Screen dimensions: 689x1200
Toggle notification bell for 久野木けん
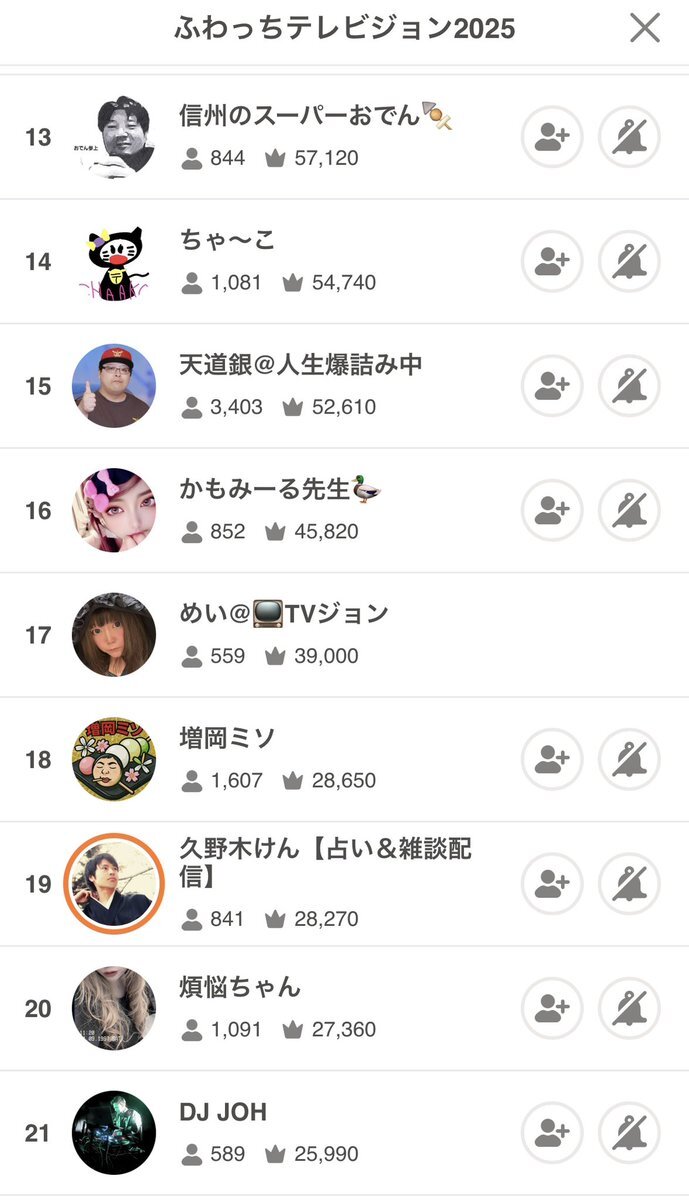[629, 884]
